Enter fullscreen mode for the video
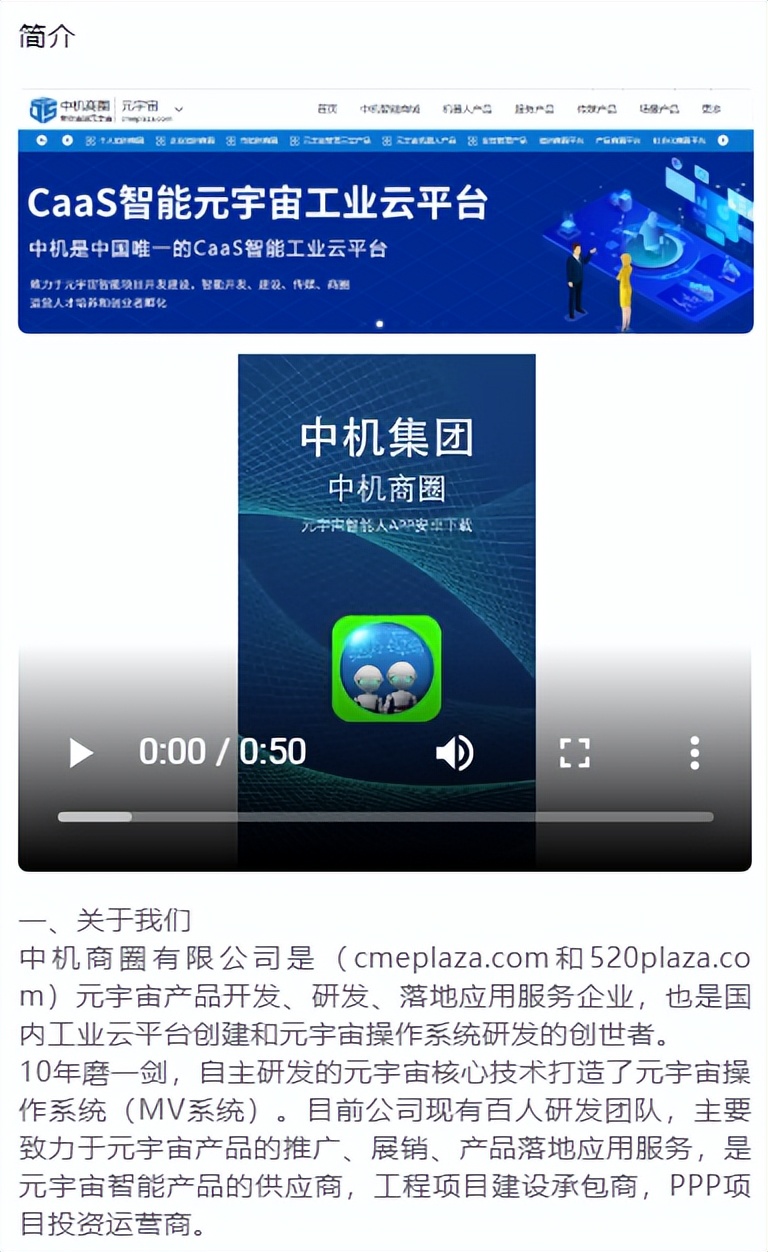Viewport: 768px width, 1252px height. 576,753
